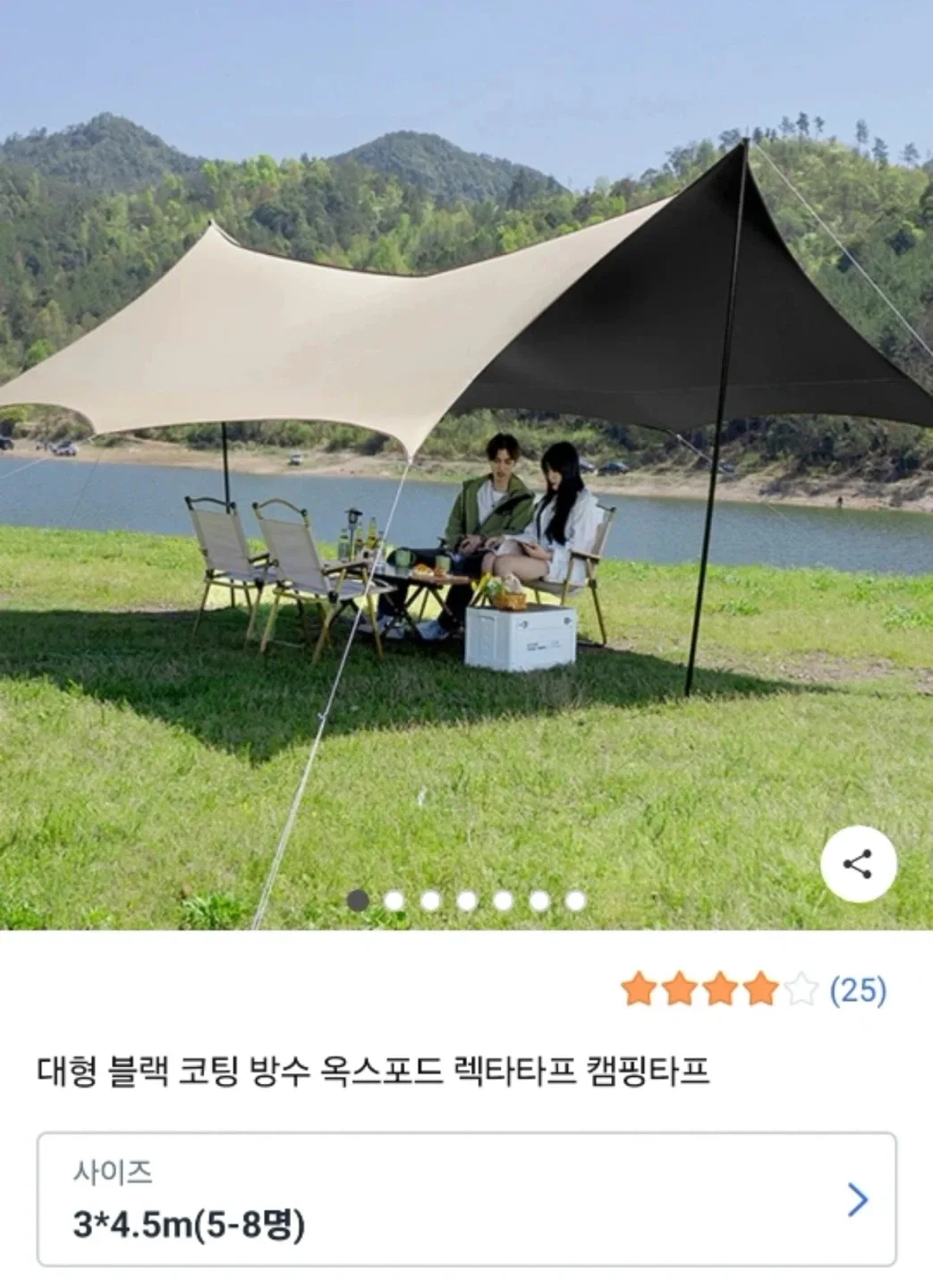Share this camping tarp product

pos(857,864)
